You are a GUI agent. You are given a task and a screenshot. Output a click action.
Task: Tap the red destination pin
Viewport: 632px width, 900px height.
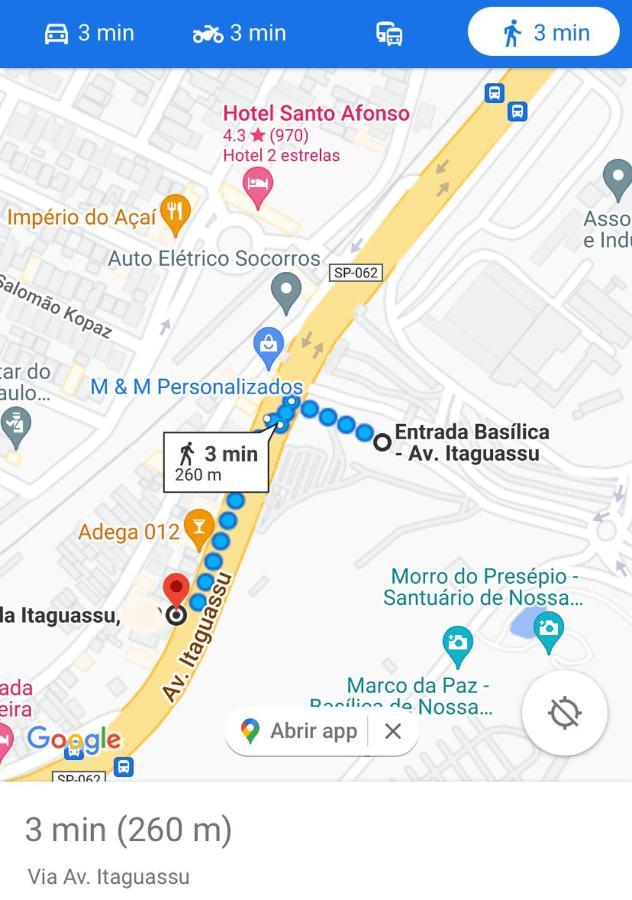177,592
